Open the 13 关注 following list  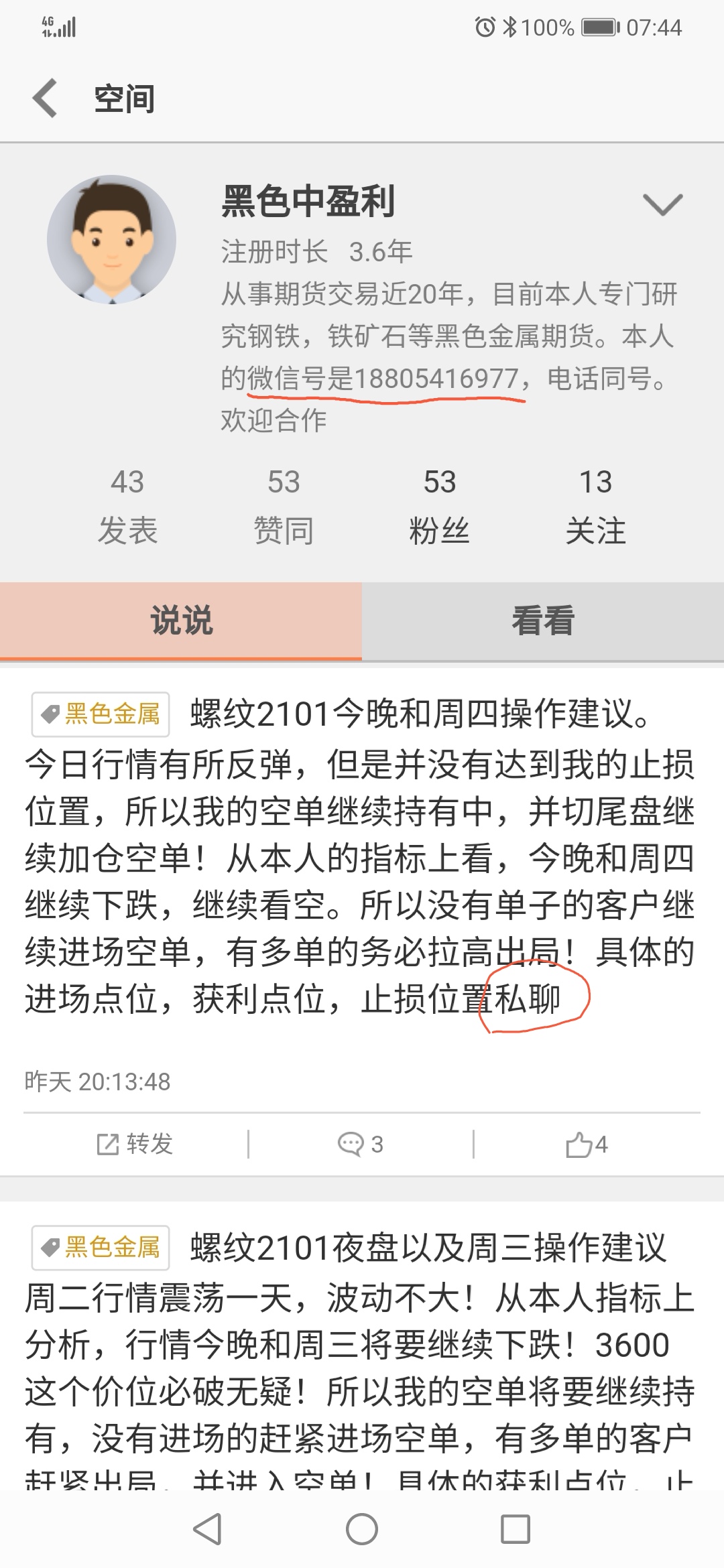point(595,506)
